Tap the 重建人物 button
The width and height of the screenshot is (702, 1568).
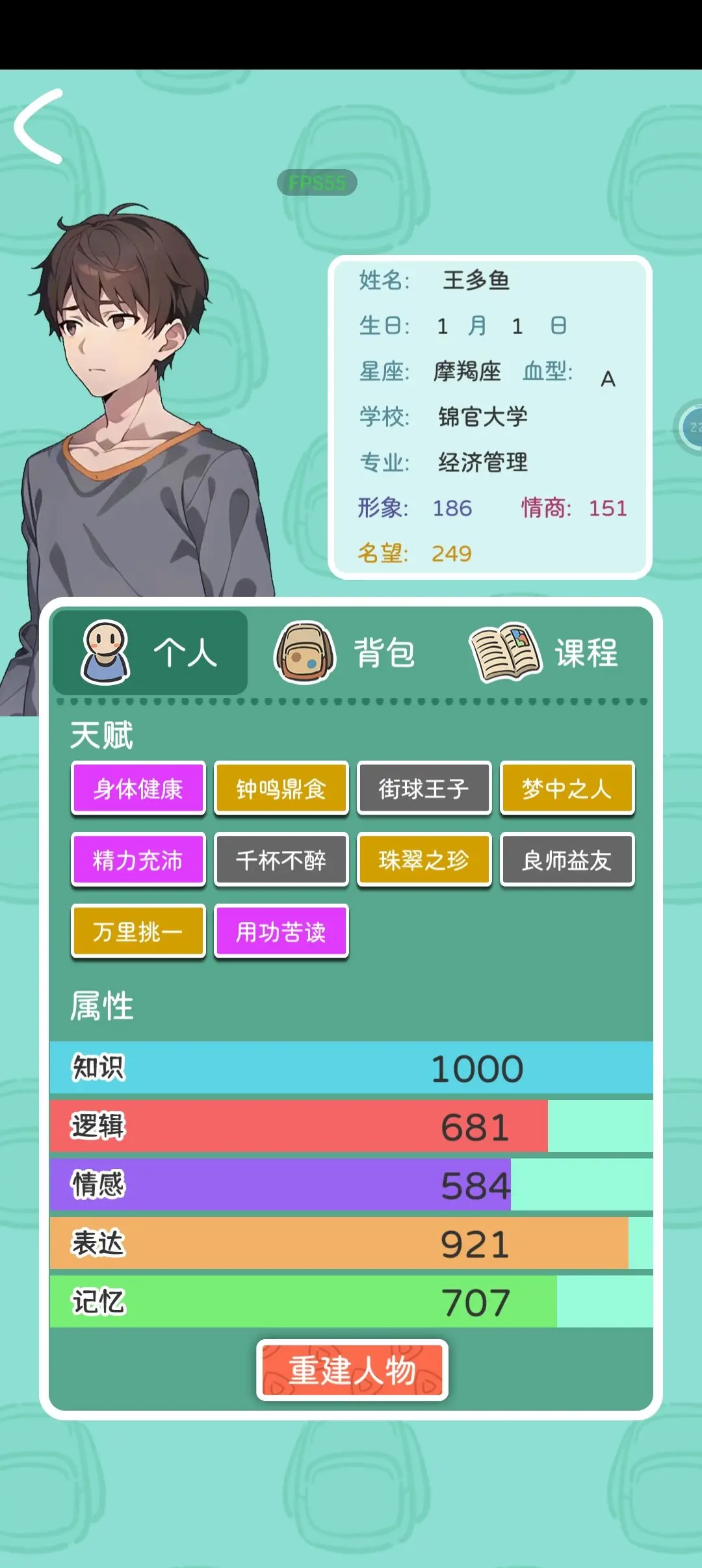click(x=352, y=1370)
